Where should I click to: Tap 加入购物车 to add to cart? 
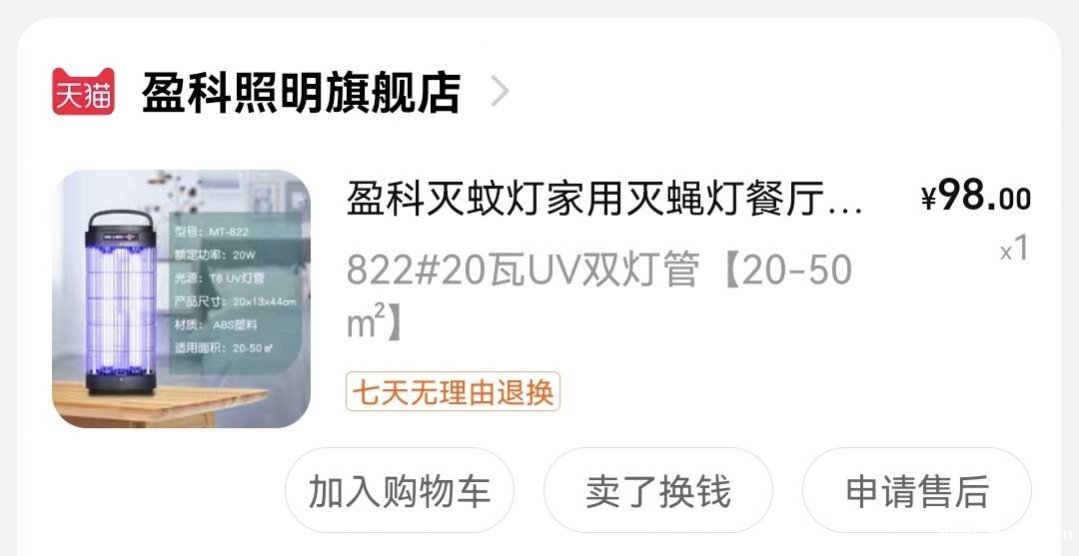[399, 491]
